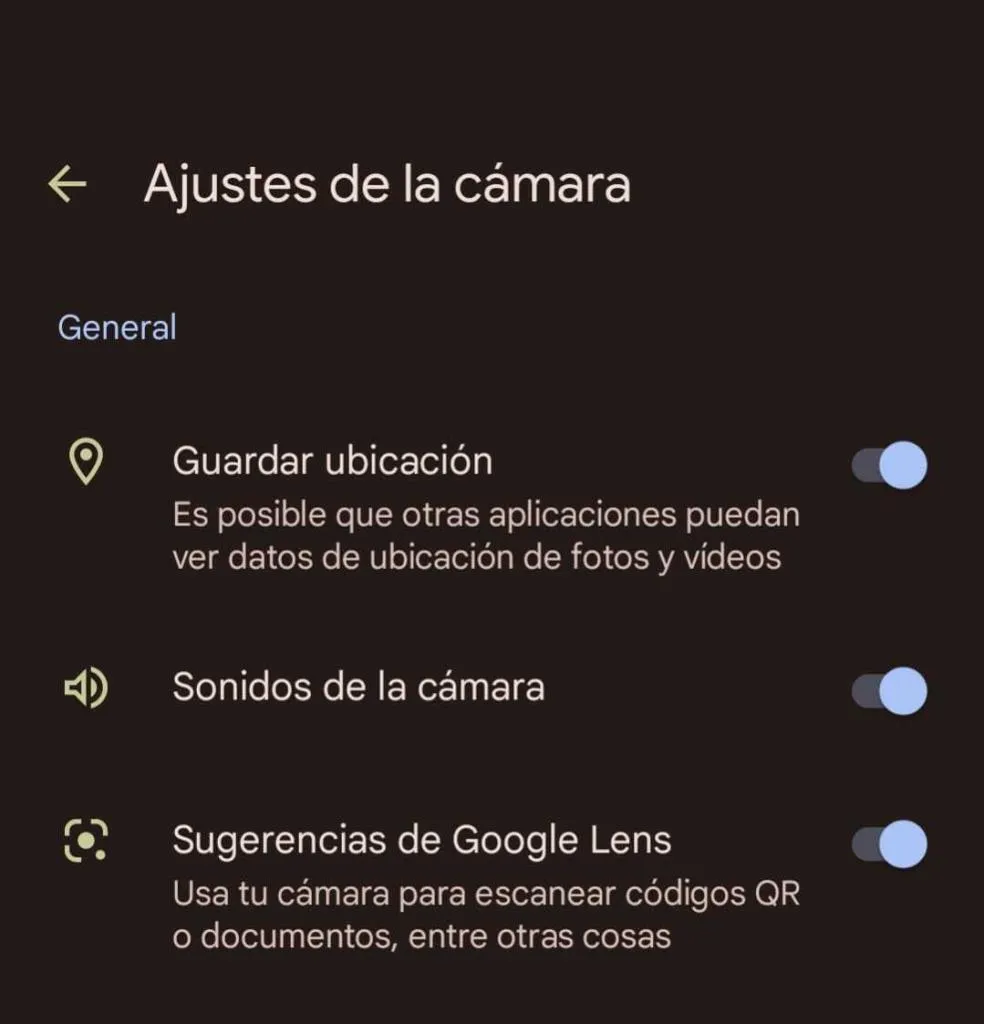Turn off Sonidos de la cámara
Image resolution: width=984 pixels, height=1024 pixels.
point(886,690)
